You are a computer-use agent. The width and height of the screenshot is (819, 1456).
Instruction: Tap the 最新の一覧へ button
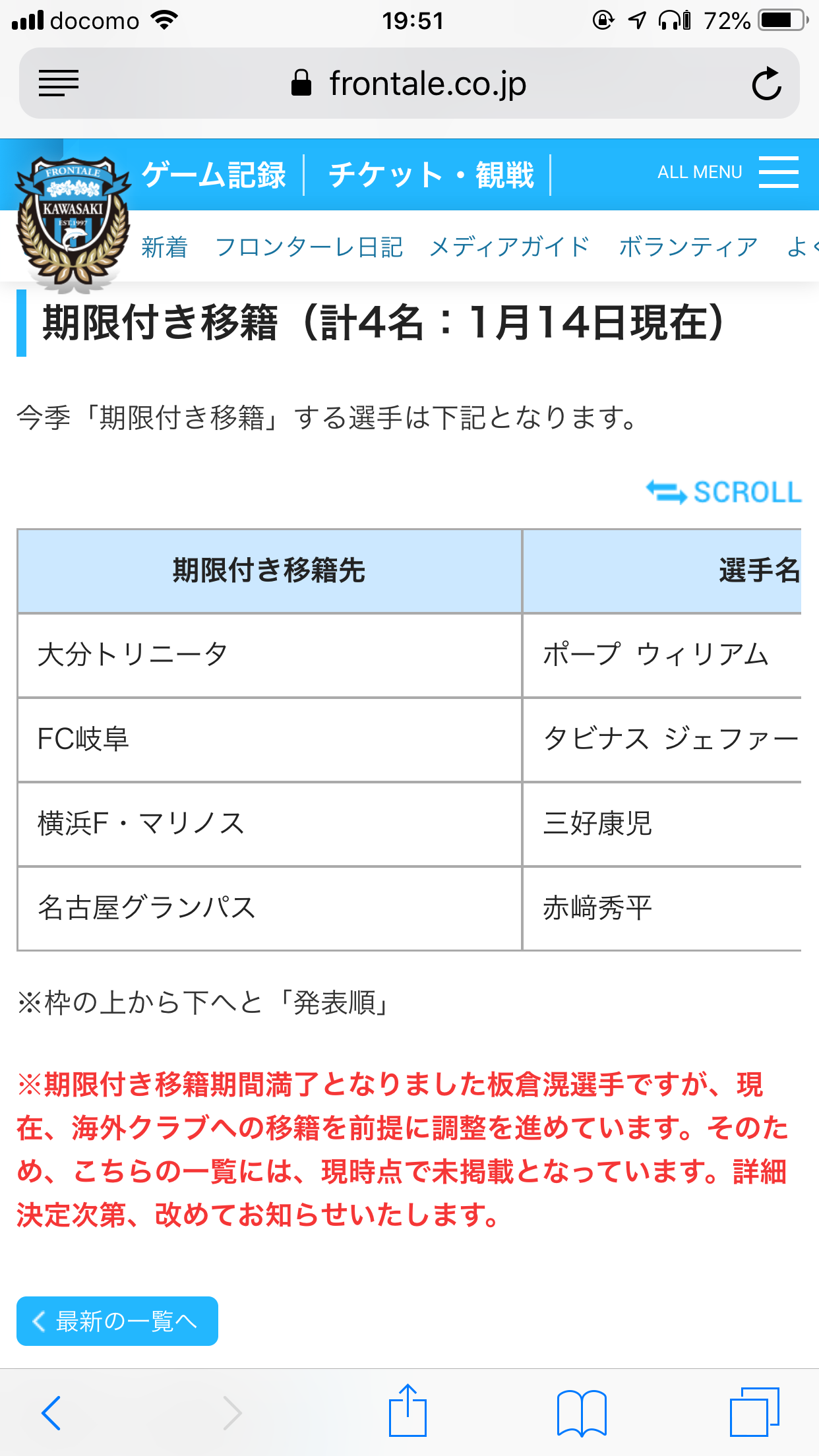(117, 1321)
